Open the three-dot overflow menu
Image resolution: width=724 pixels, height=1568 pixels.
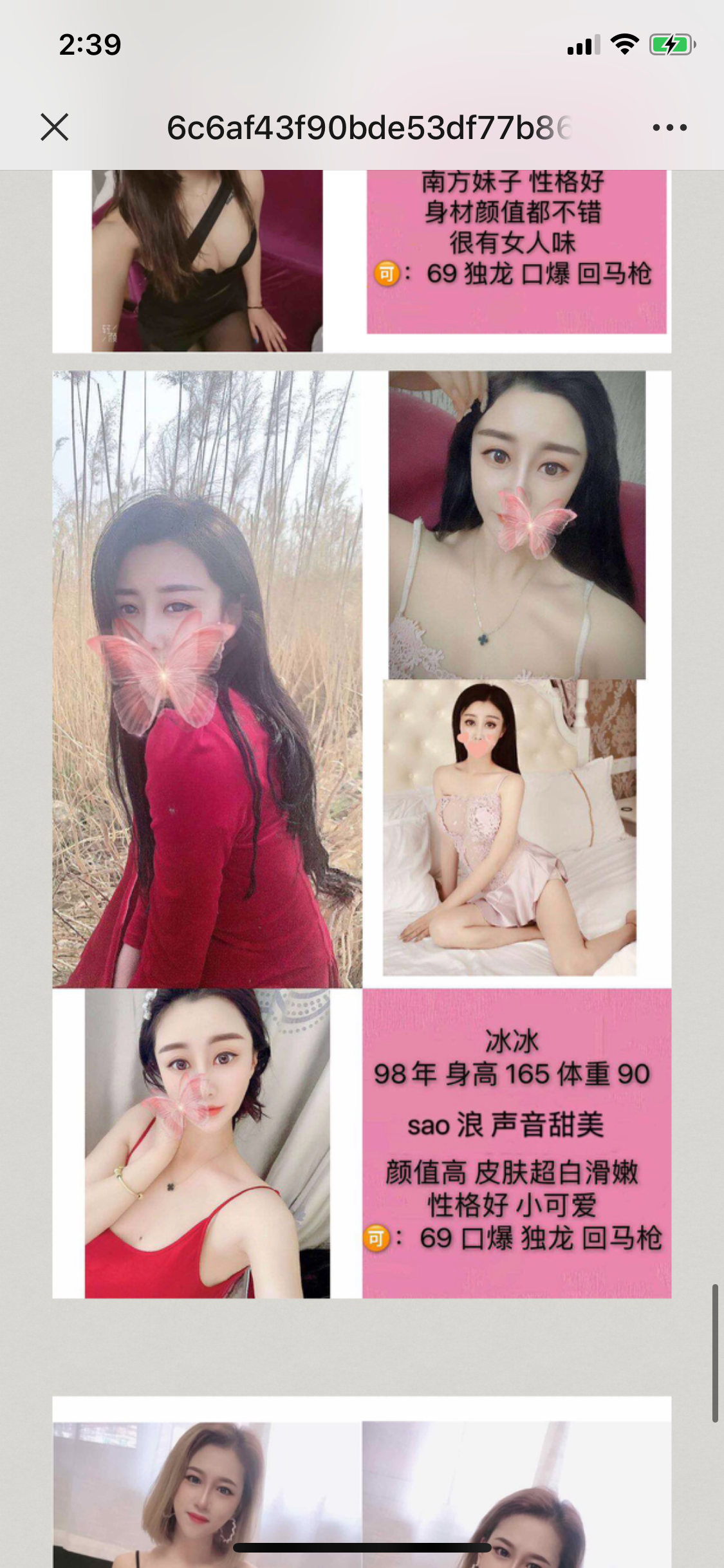pyautogui.click(x=669, y=127)
